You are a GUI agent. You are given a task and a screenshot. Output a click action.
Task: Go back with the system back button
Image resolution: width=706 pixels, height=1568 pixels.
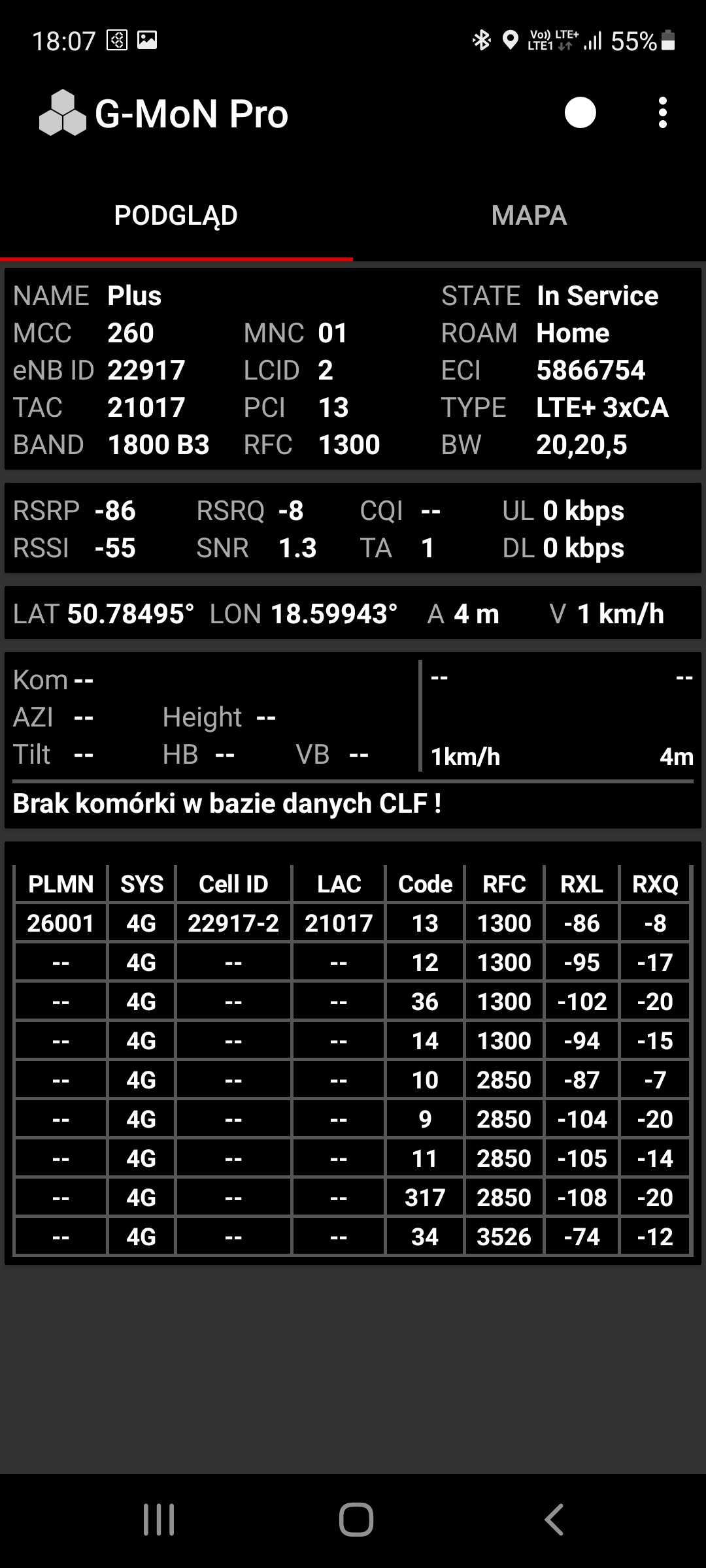554,1519
